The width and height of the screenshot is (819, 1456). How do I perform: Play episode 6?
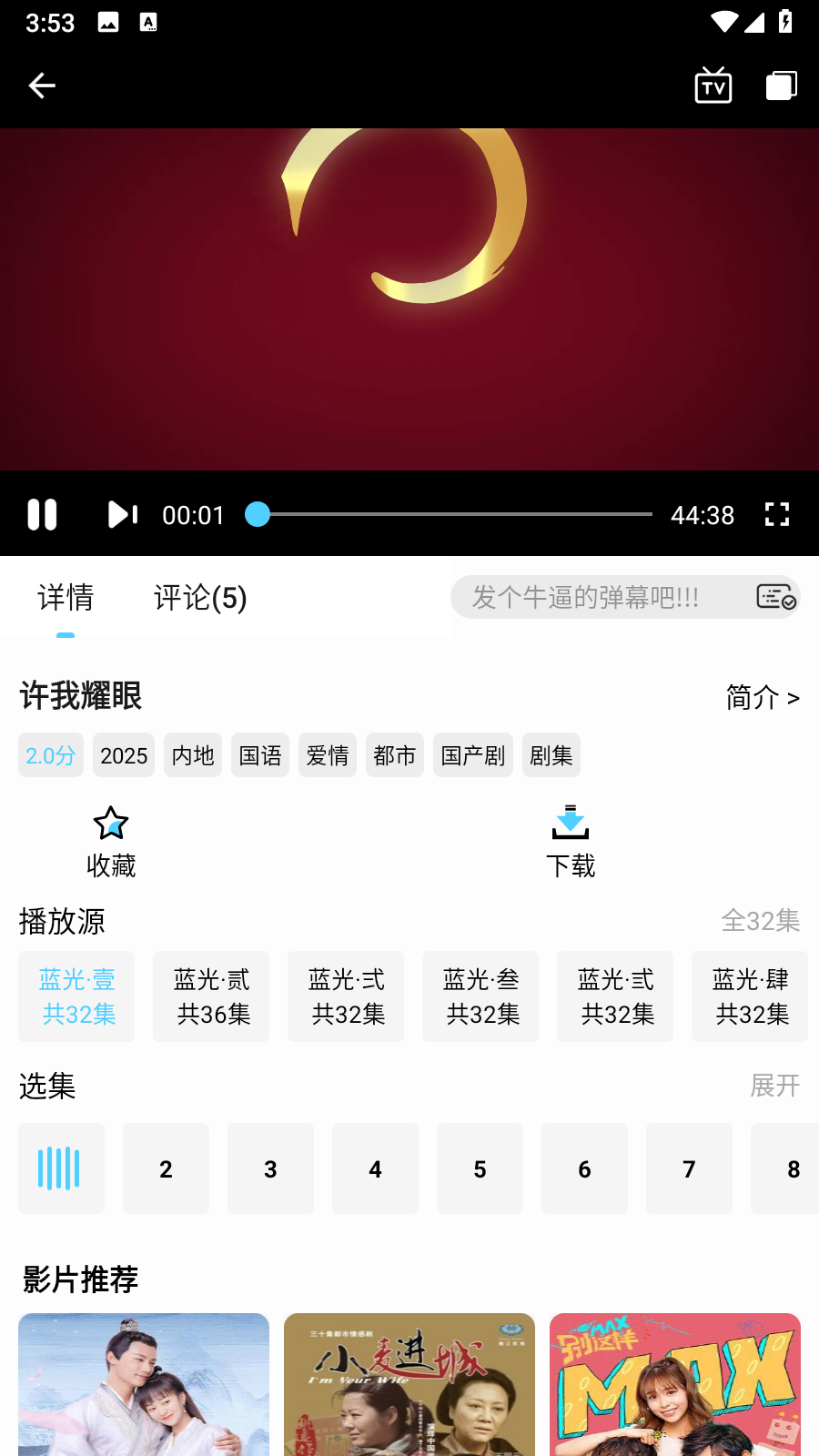584,1169
